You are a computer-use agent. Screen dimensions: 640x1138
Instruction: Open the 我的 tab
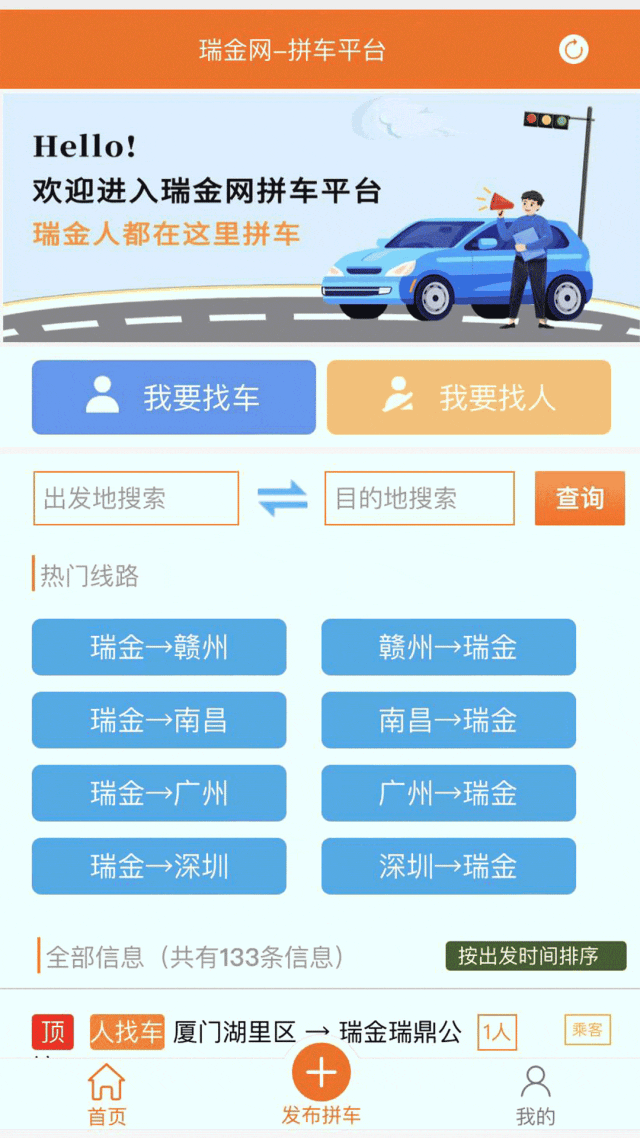535,1095
